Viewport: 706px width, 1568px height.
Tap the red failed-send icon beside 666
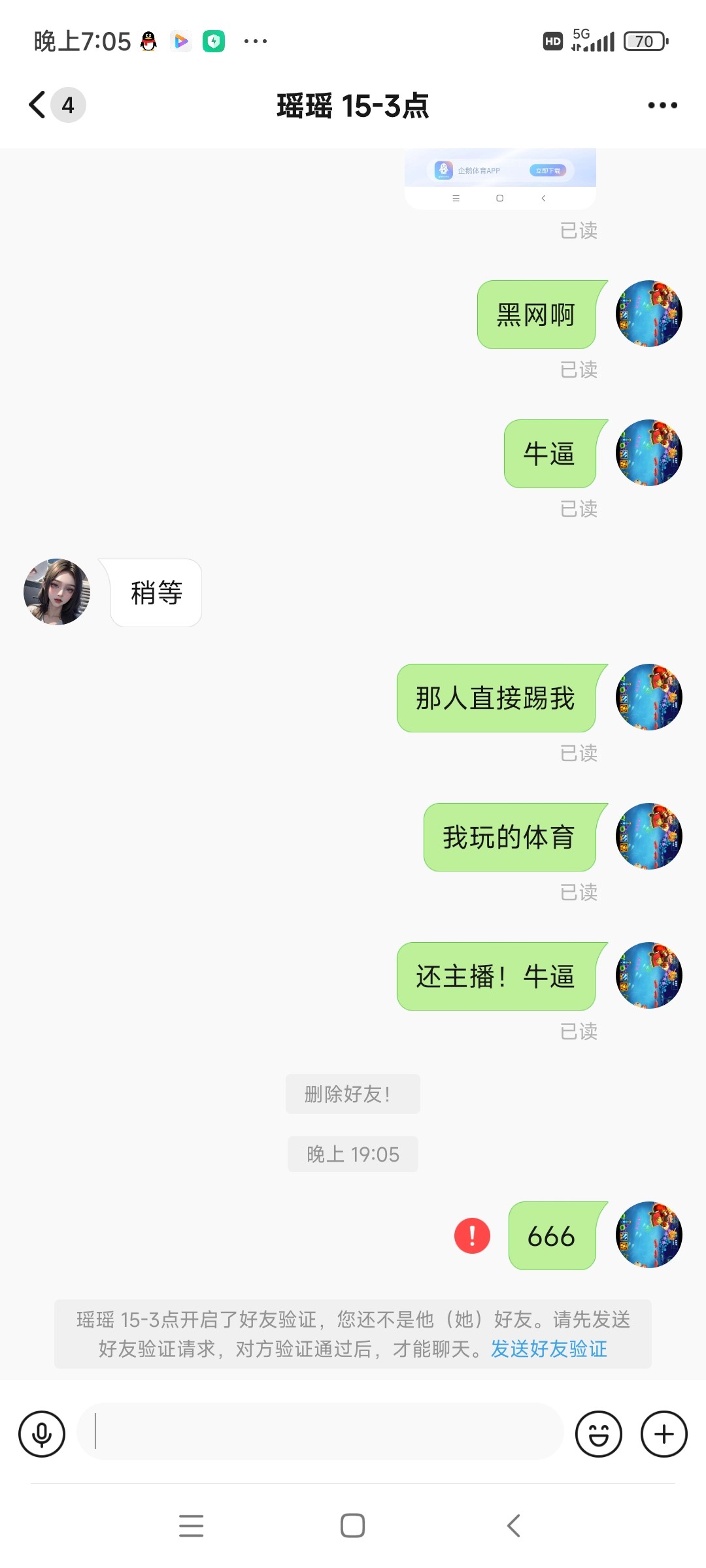pyautogui.click(x=472, y=1235)
